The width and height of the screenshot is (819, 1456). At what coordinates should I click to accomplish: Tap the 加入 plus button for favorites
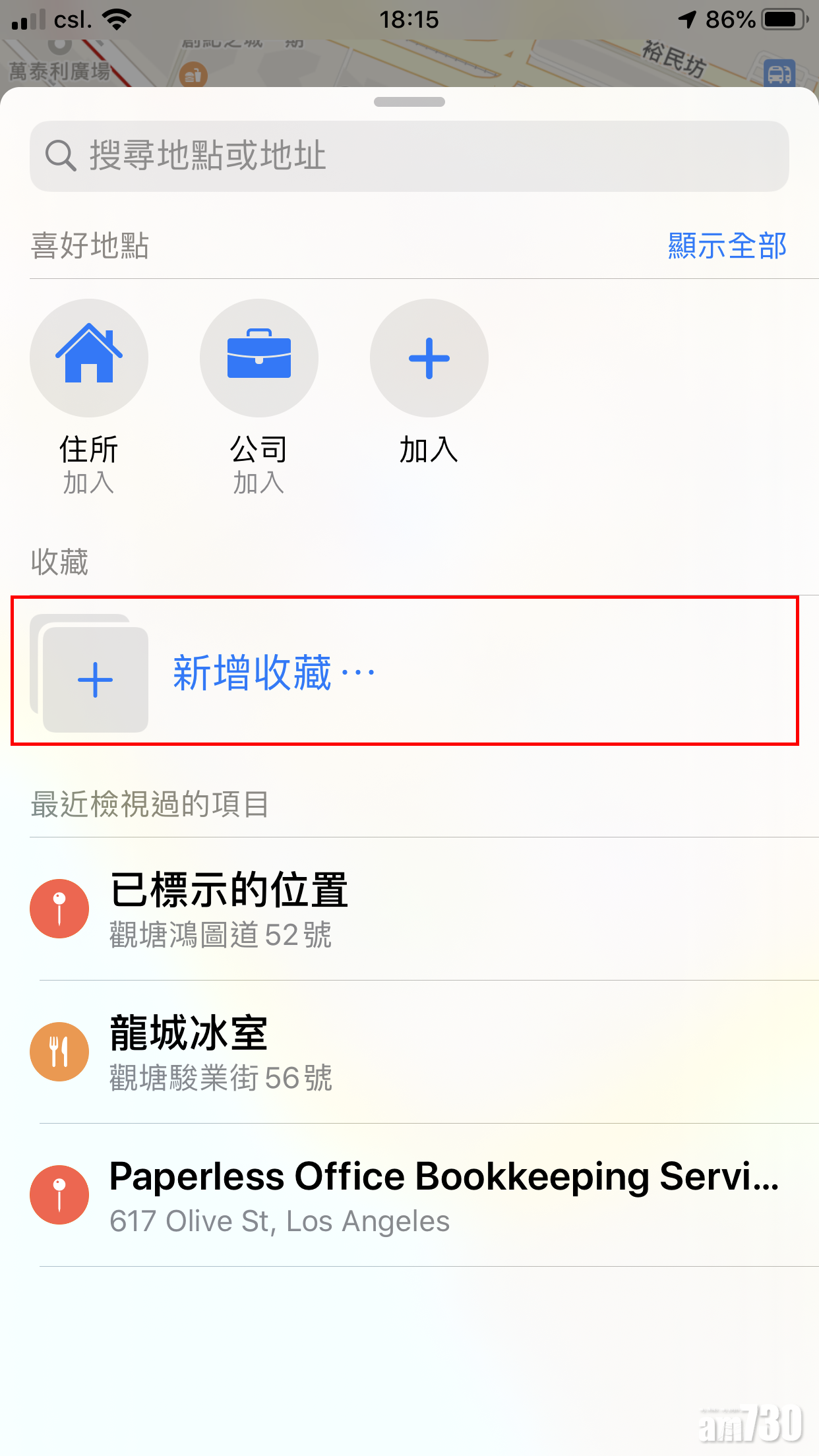429,358
